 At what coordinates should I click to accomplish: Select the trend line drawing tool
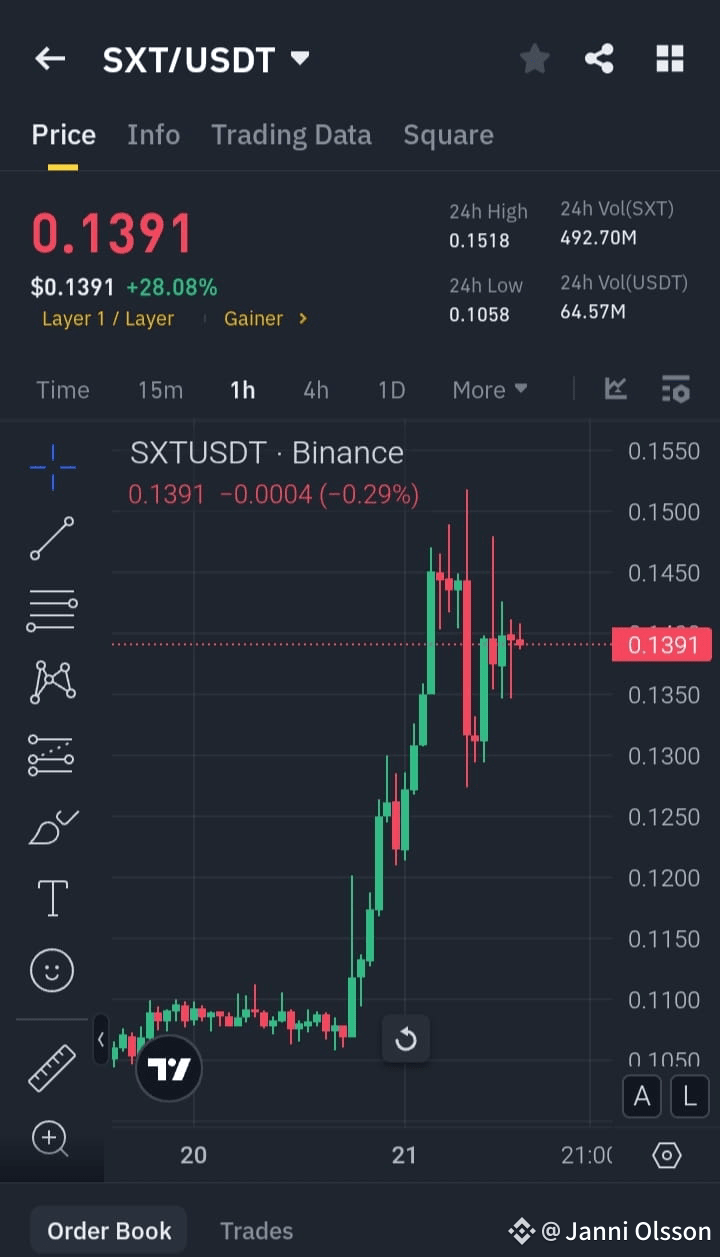click(x=51, y=538)
